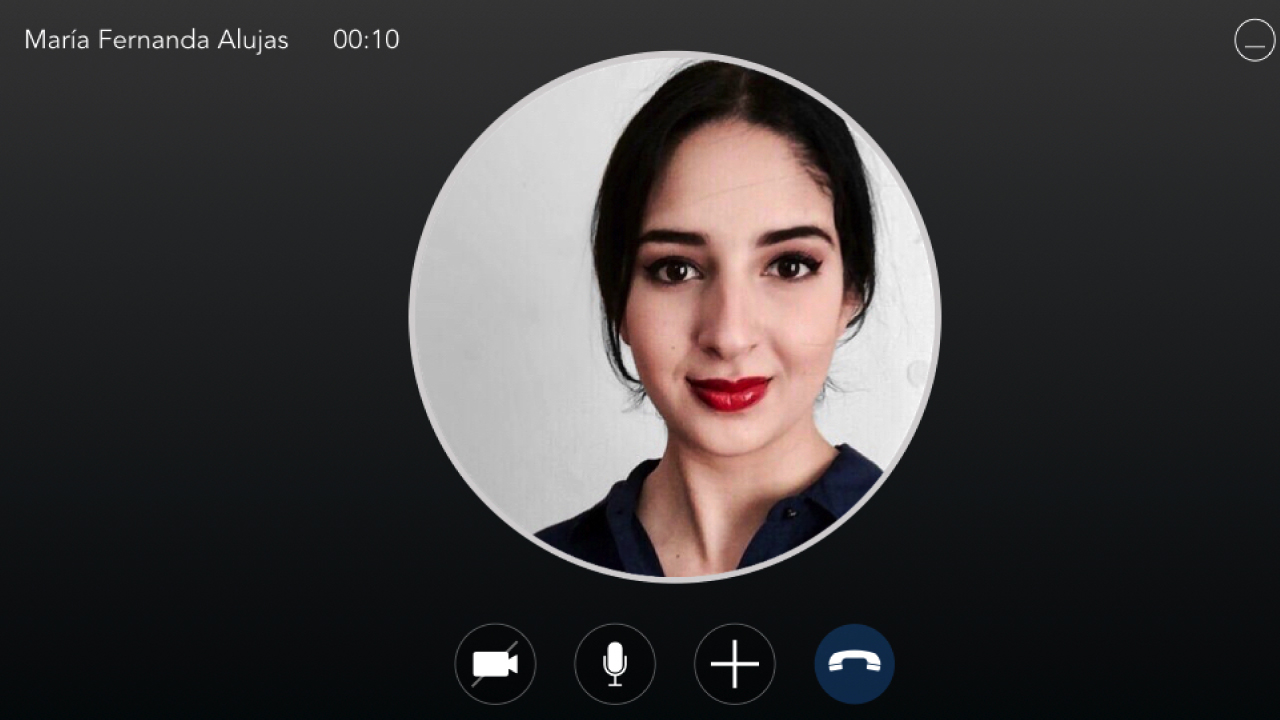
Task: End the call with María Fernanda Alujas
Action: 855,664
